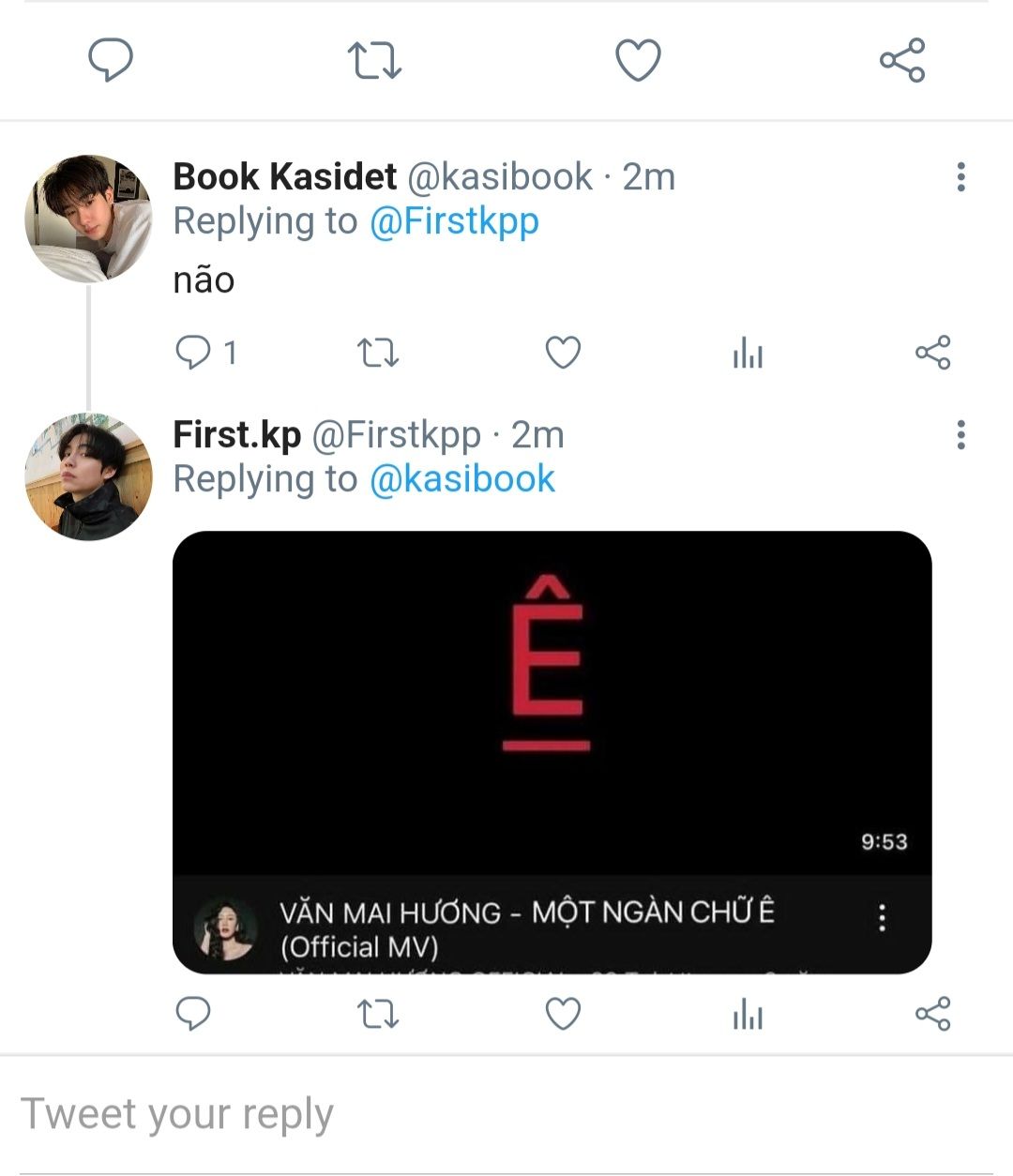Screen dimensions: 1013x1176
Task: Open the @Firstkpp mention link
Action: point(454,221)
